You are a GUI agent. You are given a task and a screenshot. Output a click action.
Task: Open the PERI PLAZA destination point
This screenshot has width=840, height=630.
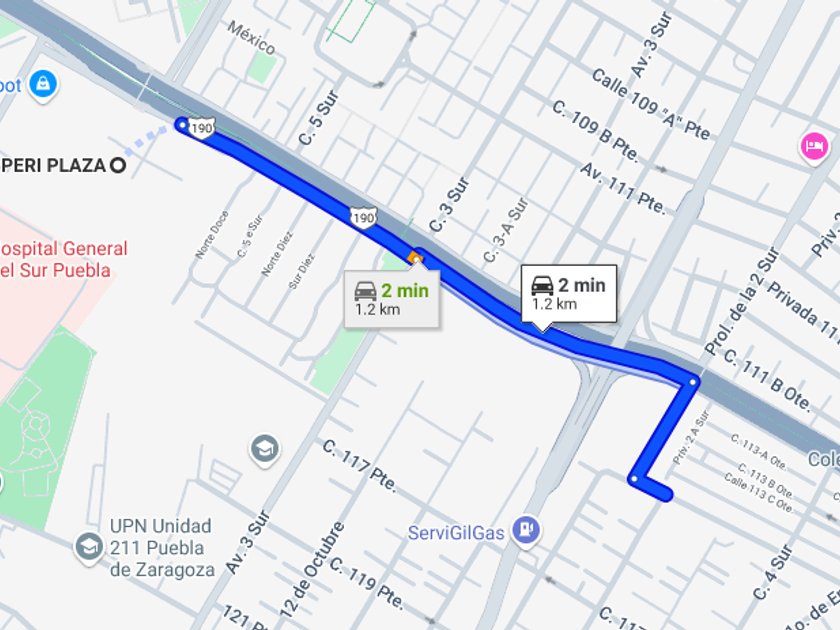pyautogui.click(x=119, y=165)
